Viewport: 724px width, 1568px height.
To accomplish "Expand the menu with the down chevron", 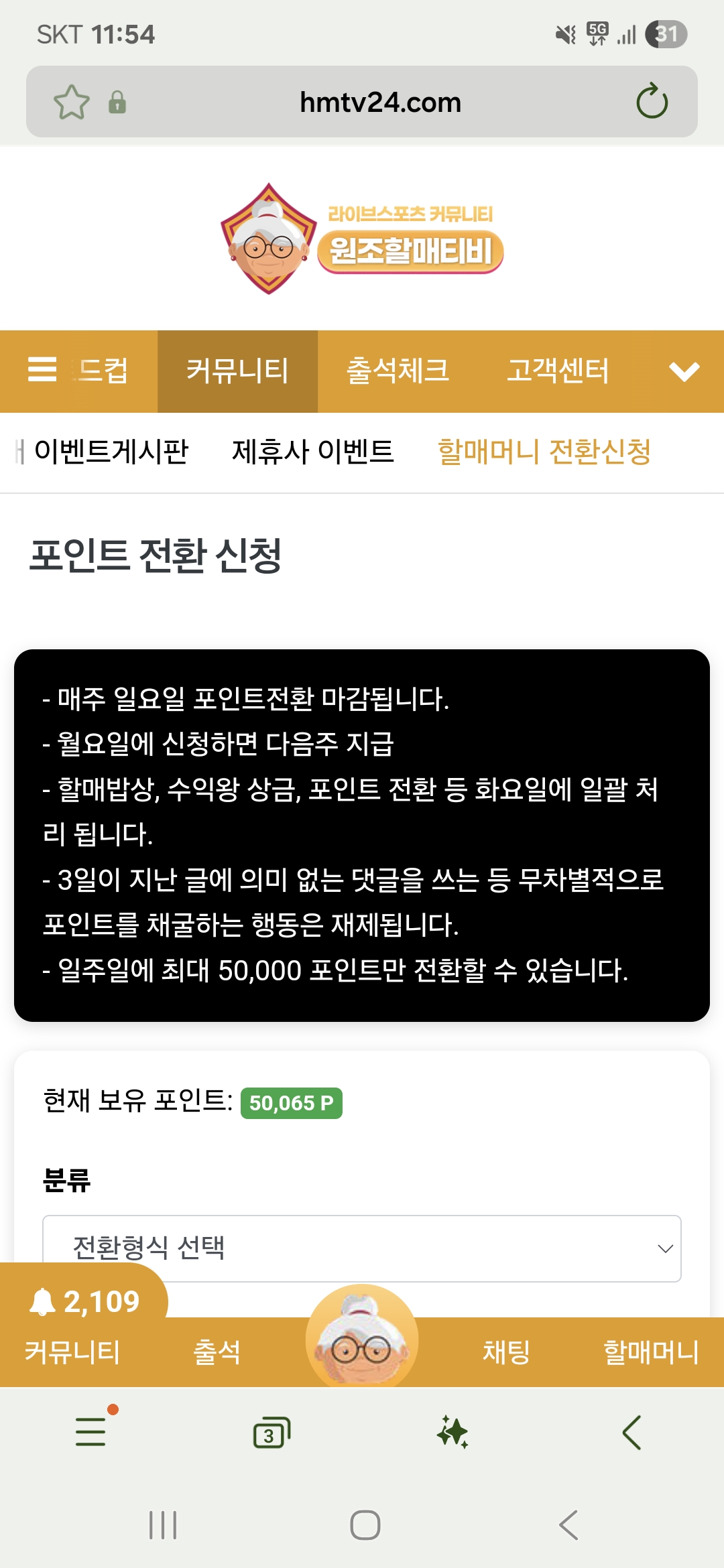I will (x=684, y=371).
